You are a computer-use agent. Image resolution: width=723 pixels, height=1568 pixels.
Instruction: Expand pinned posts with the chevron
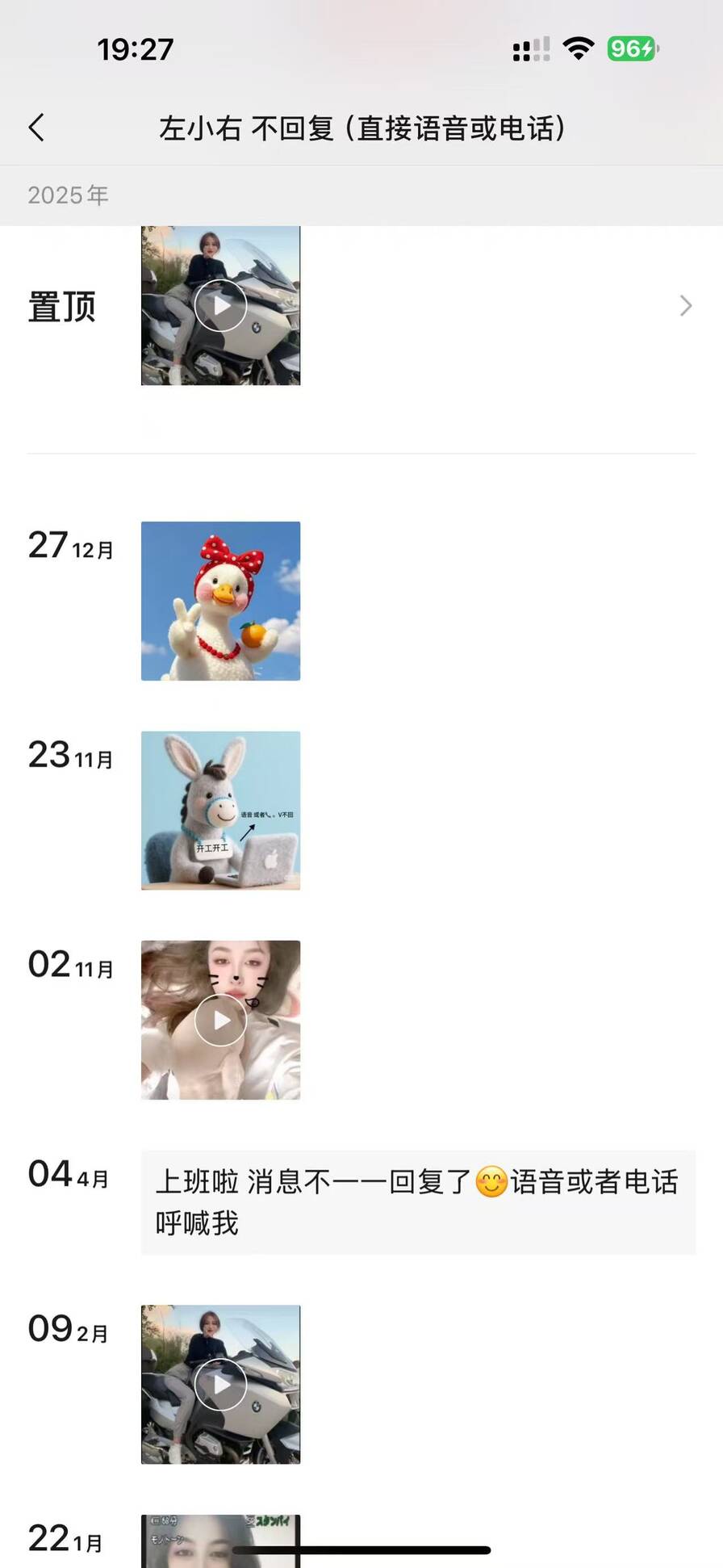pos(685,306)
